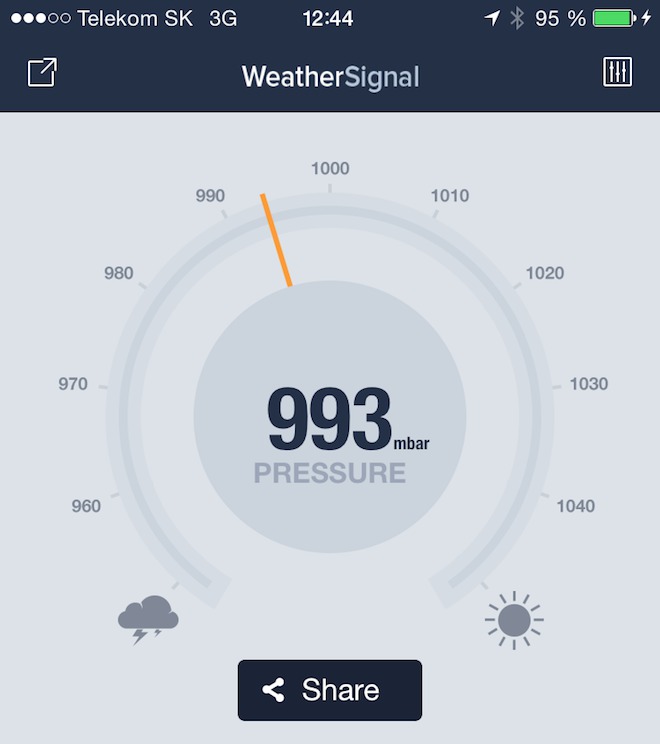Open the sliders settings icon
The width and height of the screenshot is (660, 744).
[618, 72]
